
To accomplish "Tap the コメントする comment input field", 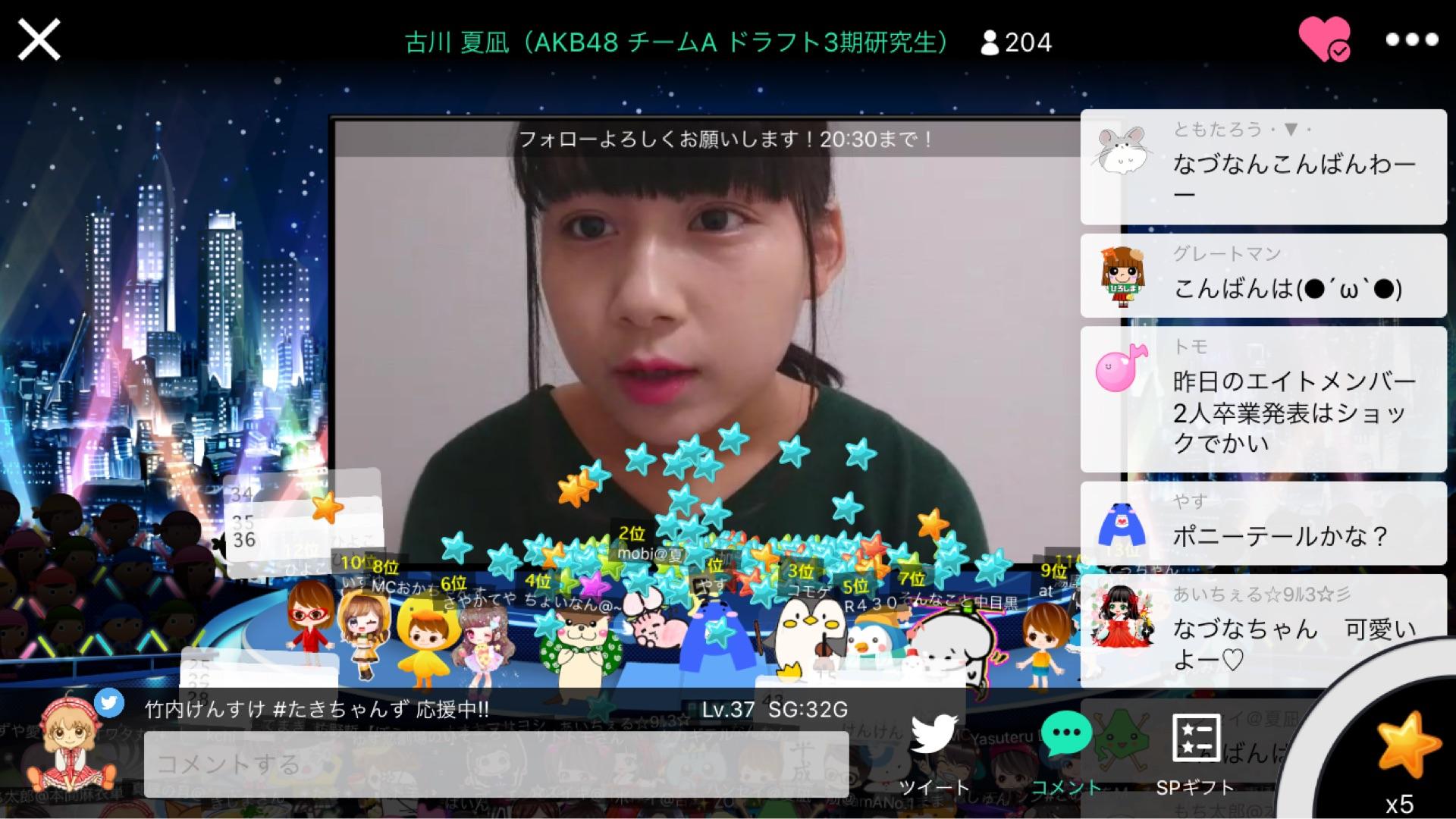I will coord(496,764).
